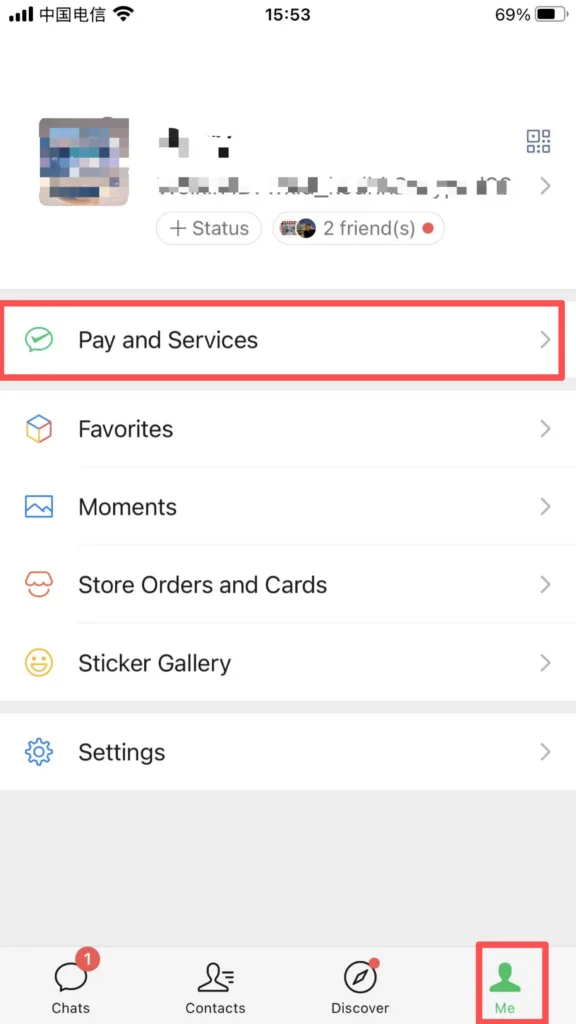
Task: Switch to the Discover tab
Action: tap(360, 984)
